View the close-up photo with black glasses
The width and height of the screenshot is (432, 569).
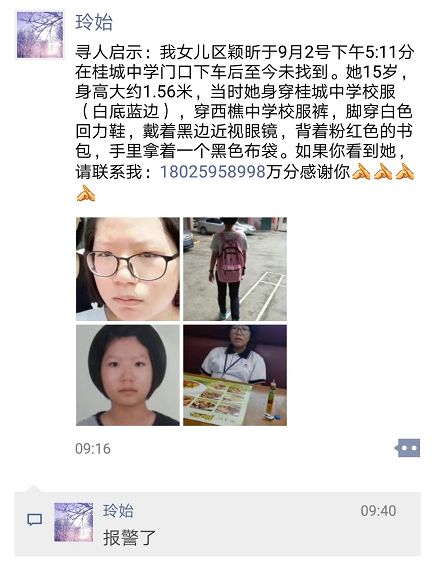click(128, 269)
